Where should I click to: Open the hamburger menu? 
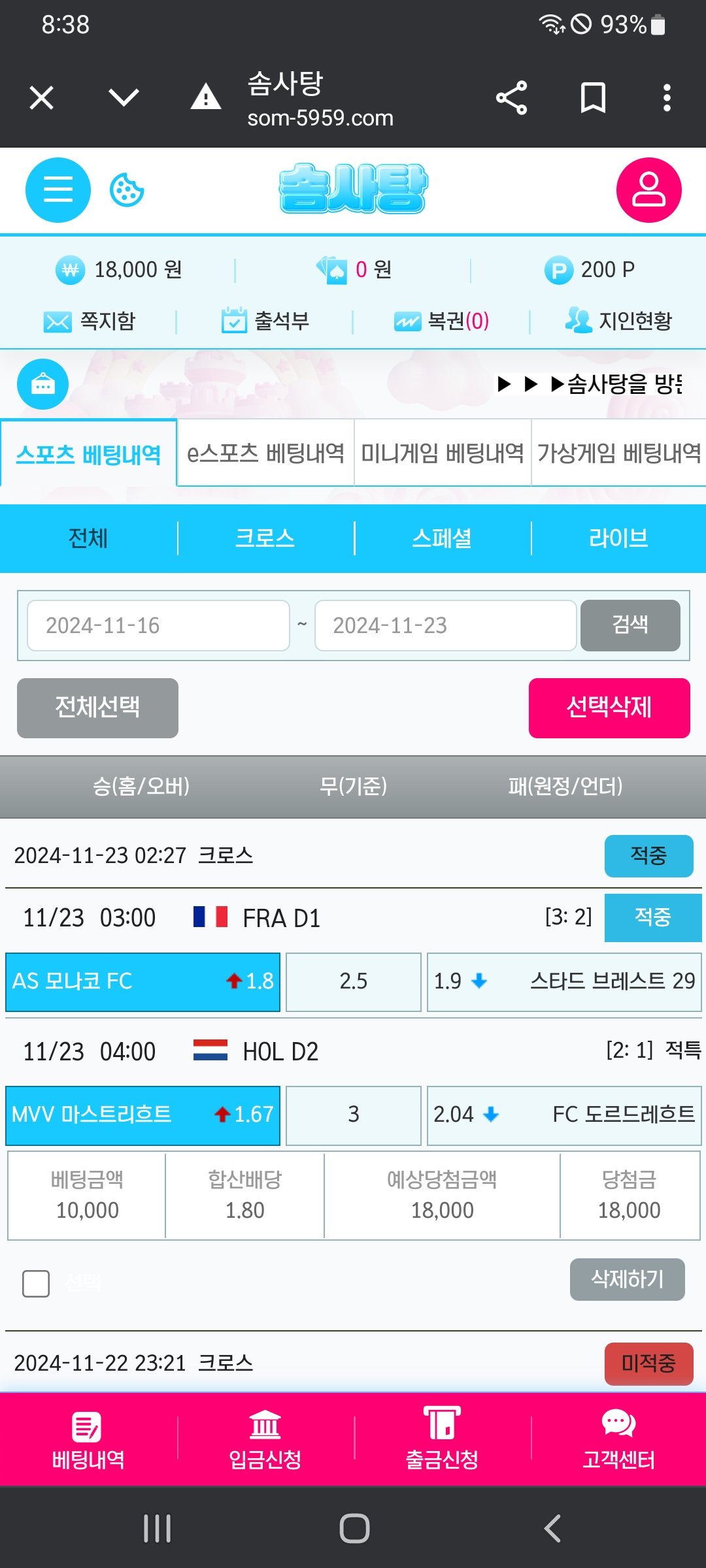(x=58, y=190)
